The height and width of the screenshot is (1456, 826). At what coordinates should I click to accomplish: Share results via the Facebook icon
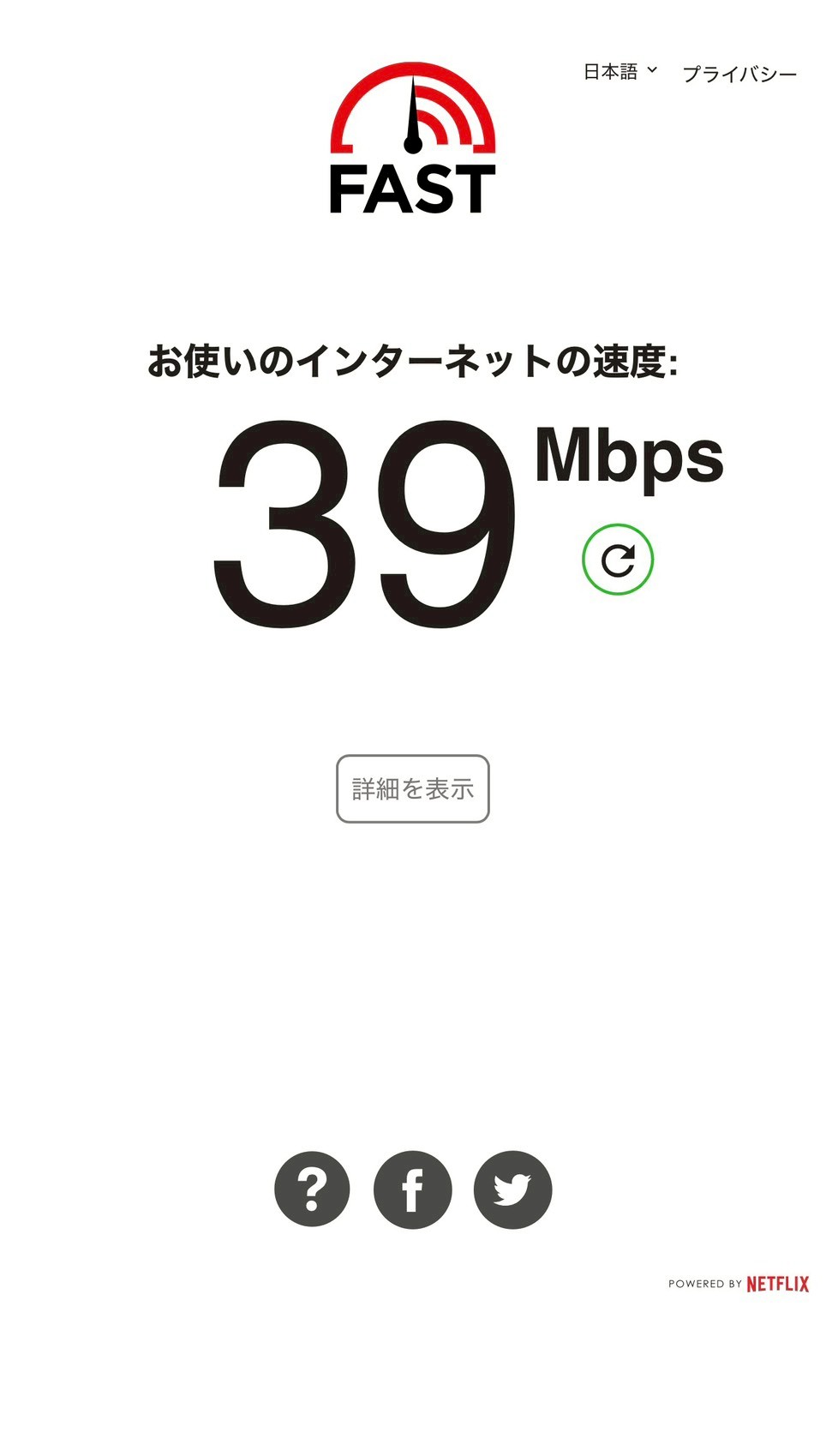(x=412, y=1191)
